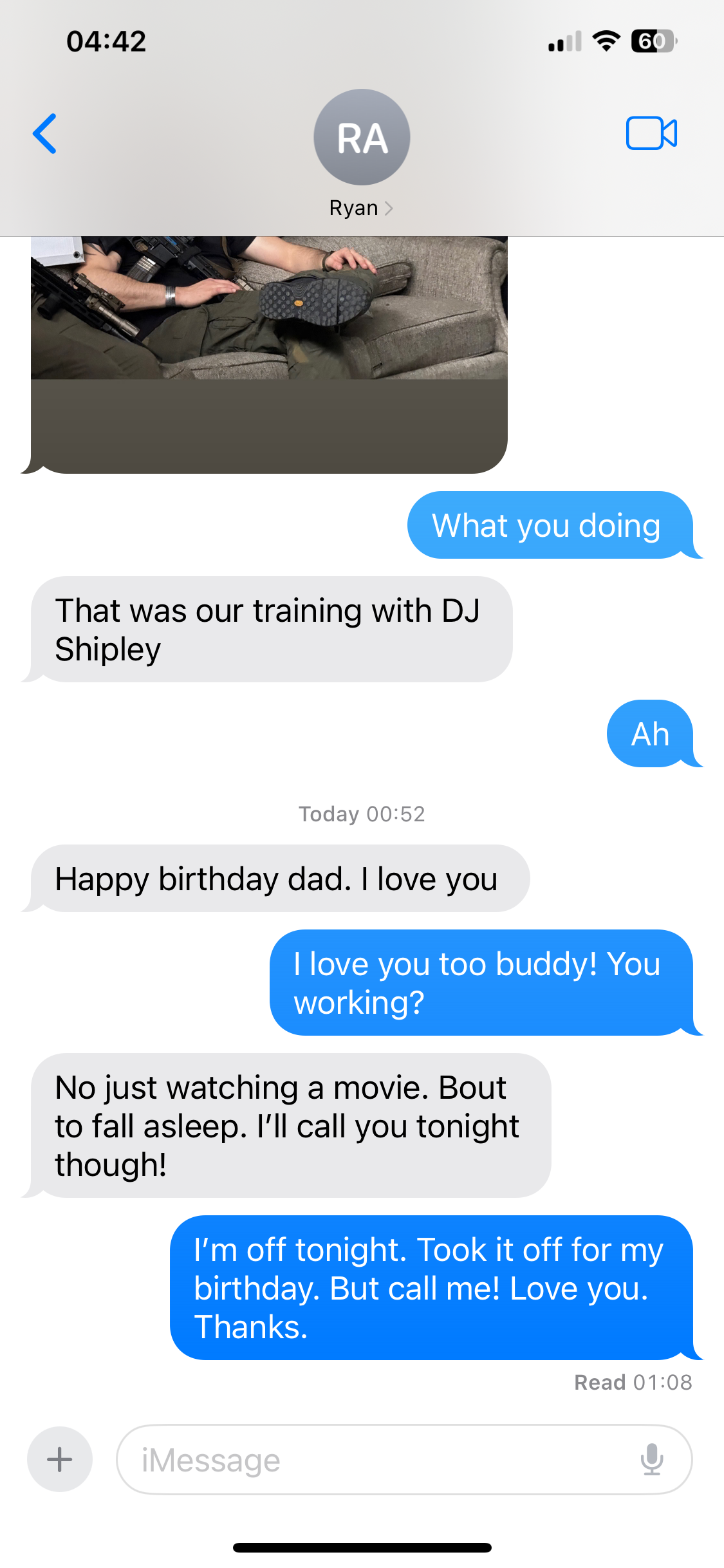Open the plus attachments menu

point(60,1459)
